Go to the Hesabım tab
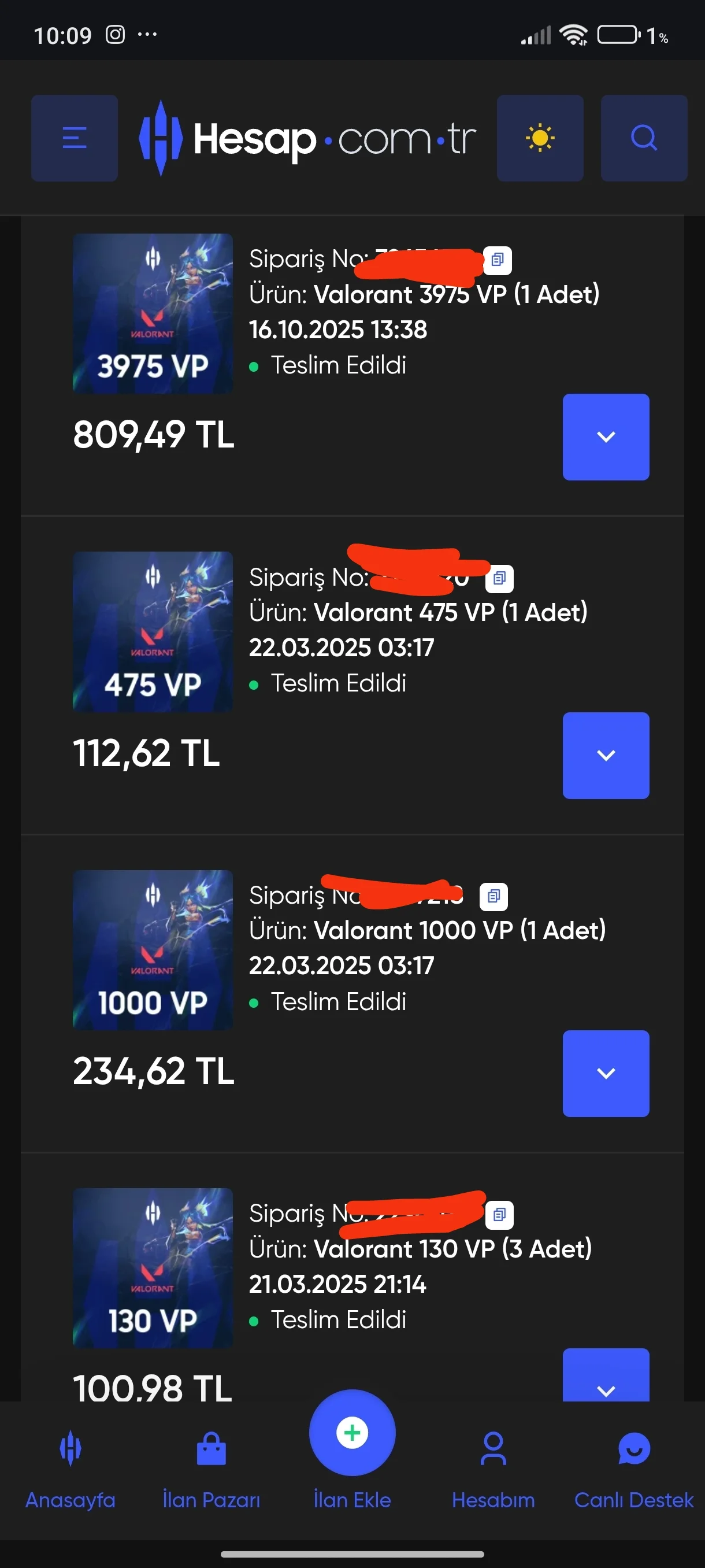Image resolution: width=705 pixels, height=1568 pixels. click(x=493, y=1467)
